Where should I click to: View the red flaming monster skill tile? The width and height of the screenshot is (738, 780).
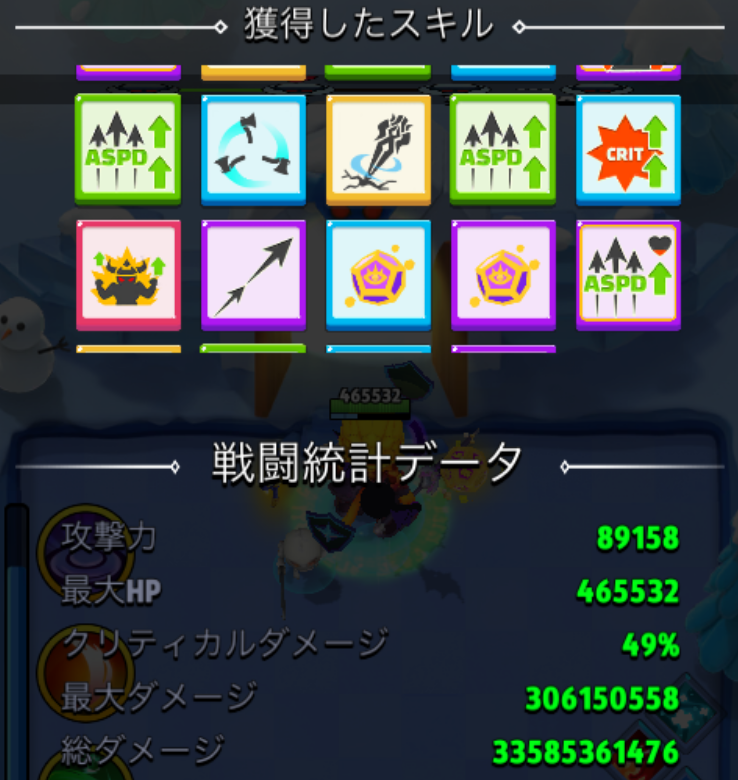128,275
